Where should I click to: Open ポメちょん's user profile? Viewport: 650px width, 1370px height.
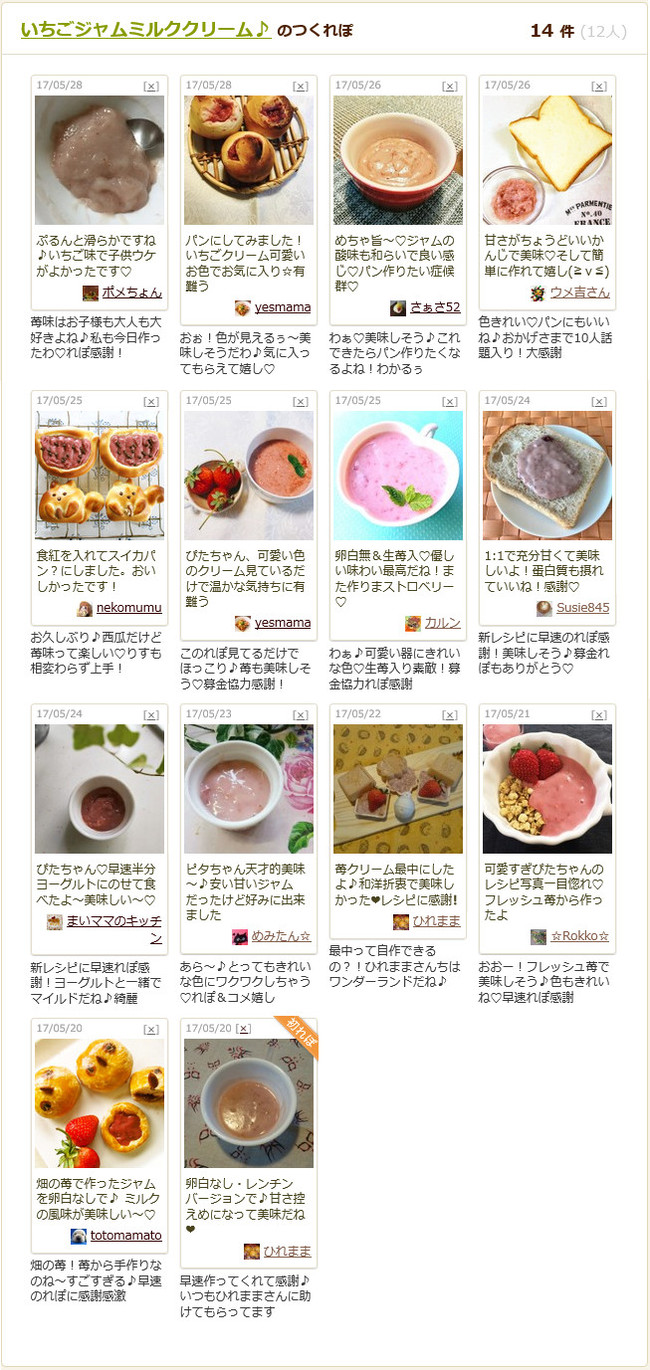point(131,293)
